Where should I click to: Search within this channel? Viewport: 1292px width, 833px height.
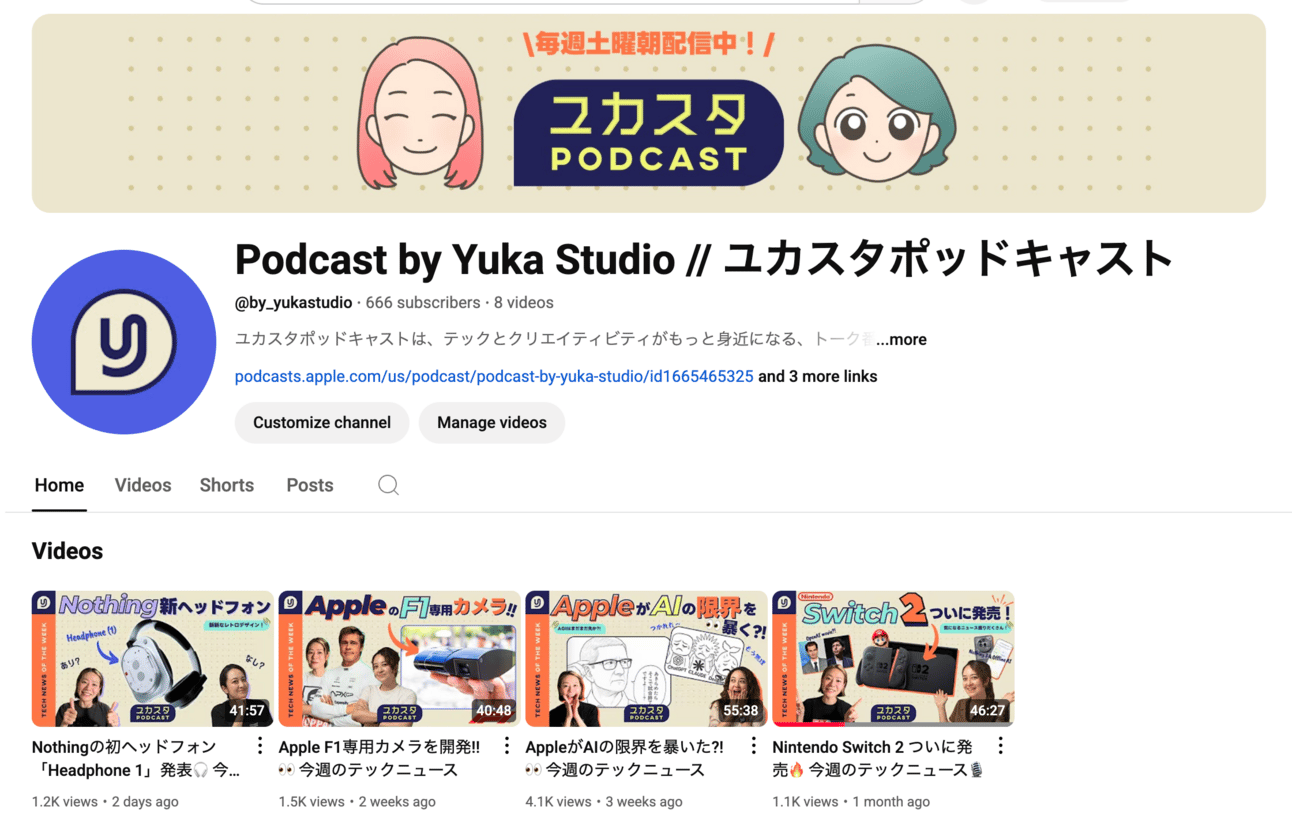click(x=388, y=485)
